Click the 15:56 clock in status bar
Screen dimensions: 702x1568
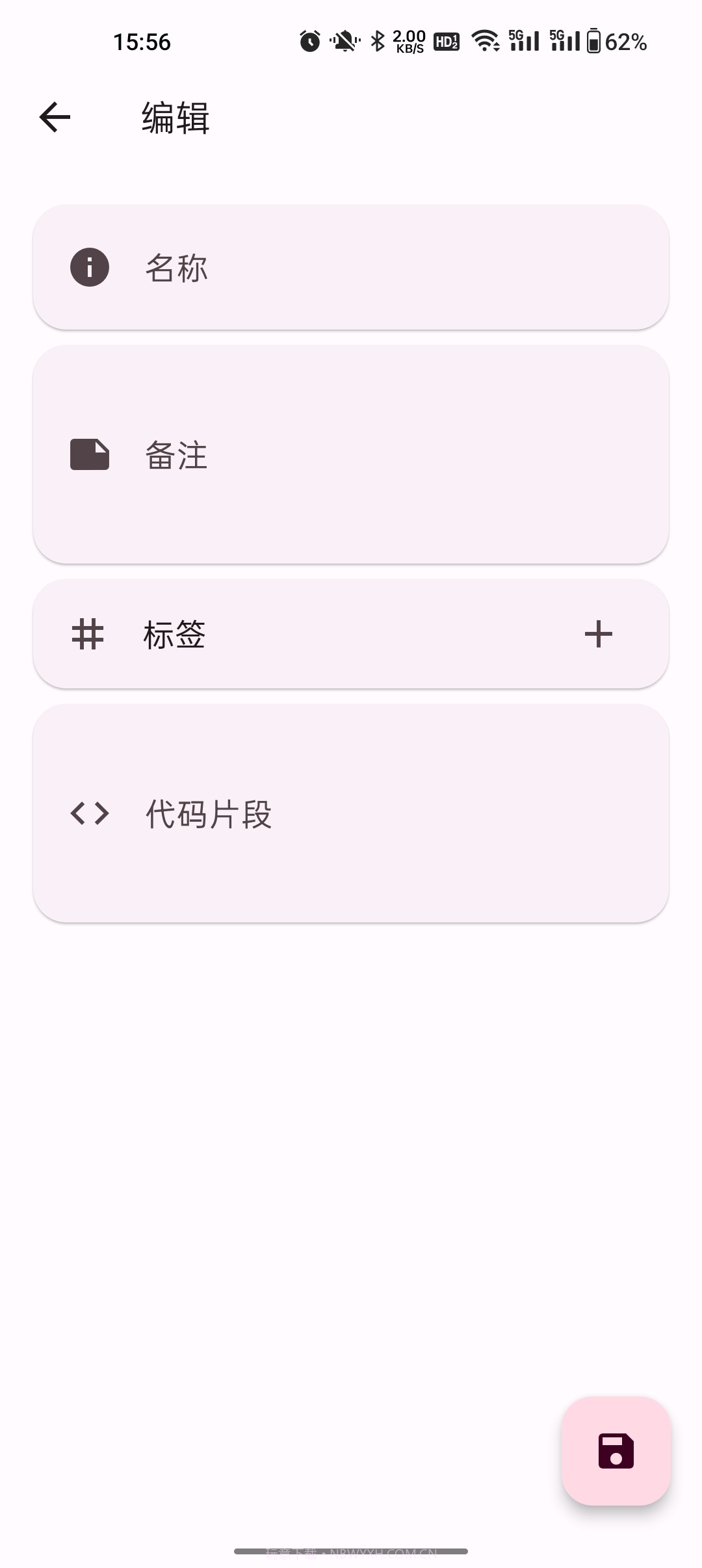pyautogui.click(x=140, y=41)
